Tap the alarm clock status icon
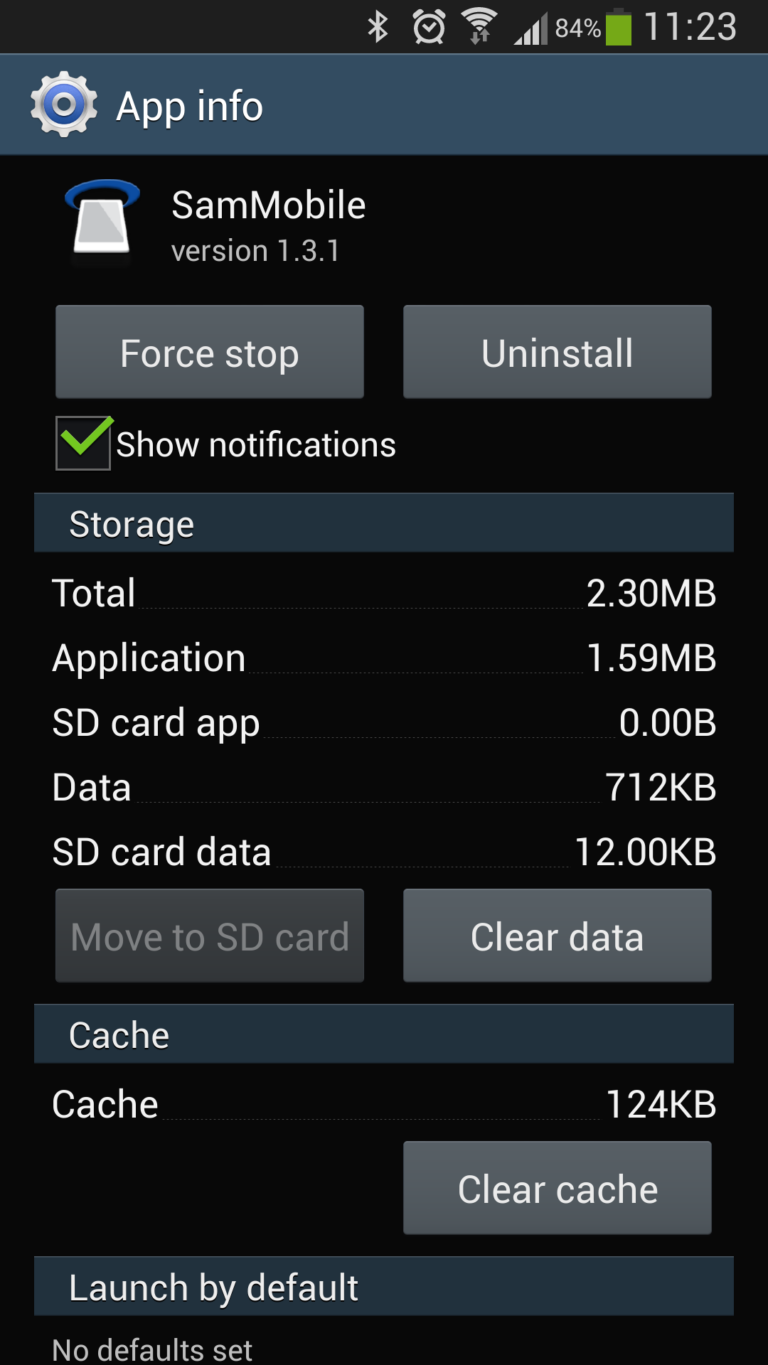 pos(428,27)
